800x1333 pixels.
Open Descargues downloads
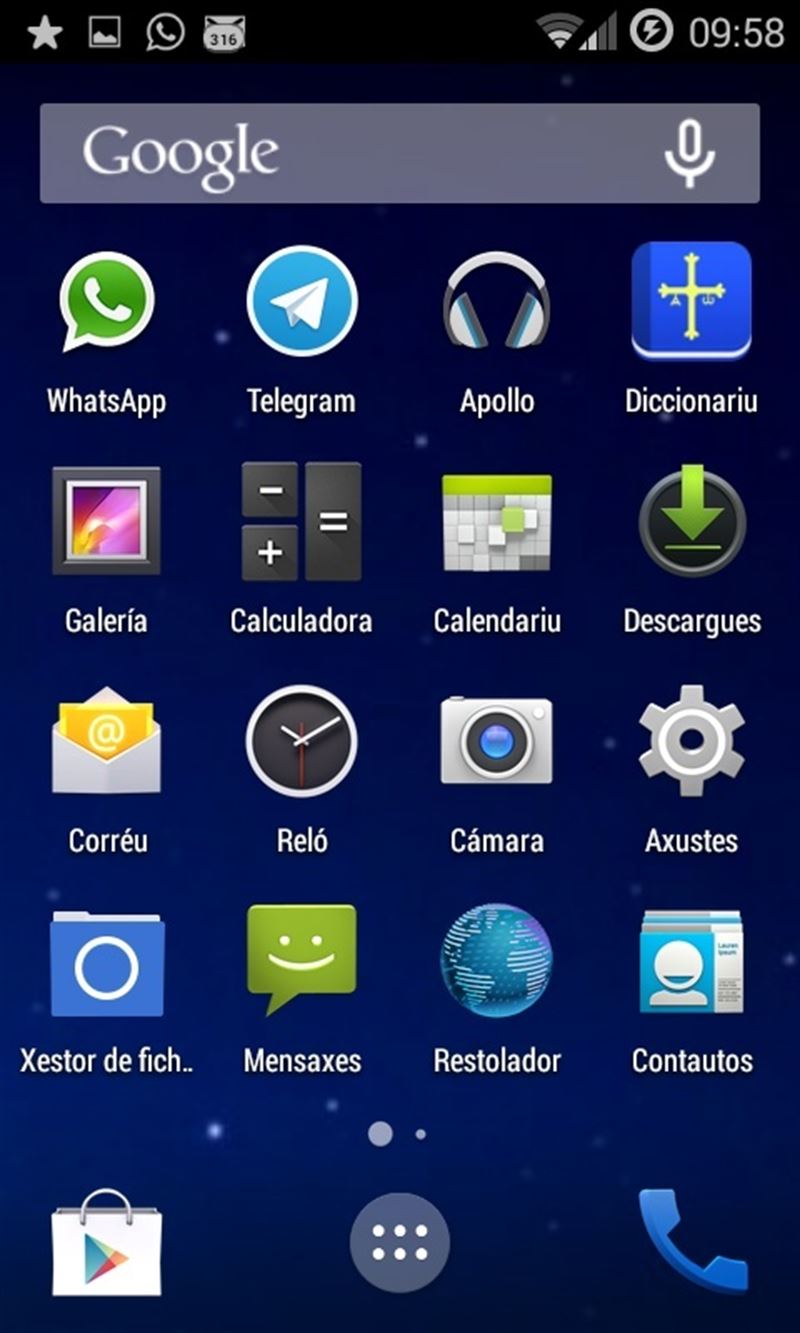(691, 521)
